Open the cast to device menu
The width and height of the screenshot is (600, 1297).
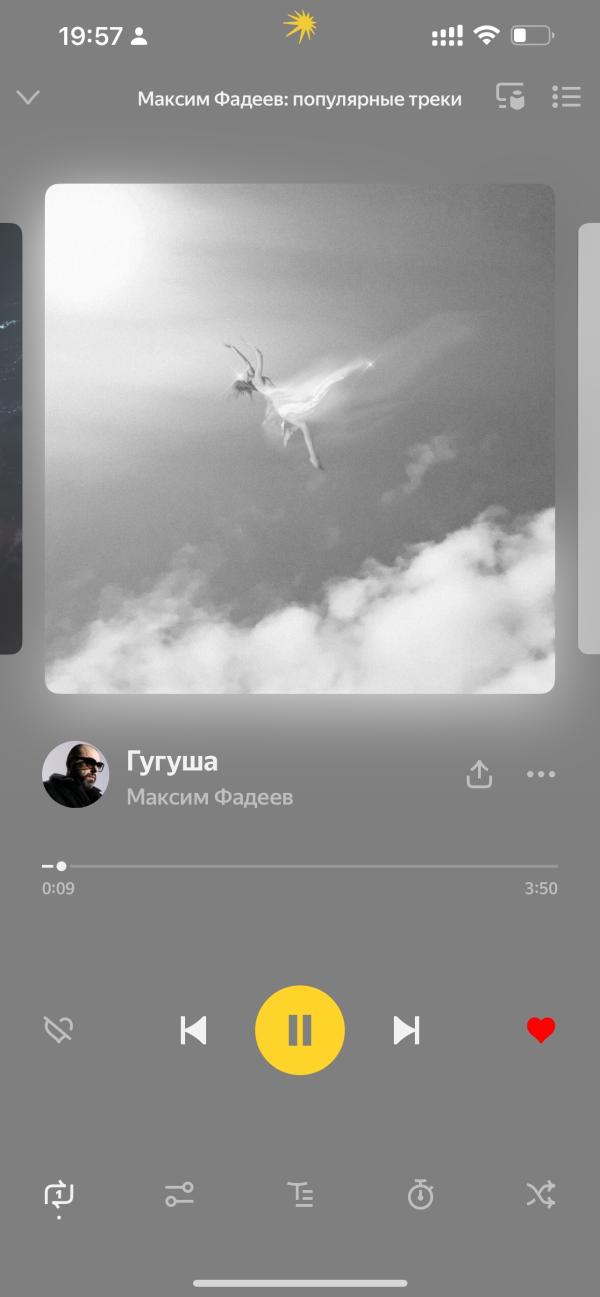[510, 97]
